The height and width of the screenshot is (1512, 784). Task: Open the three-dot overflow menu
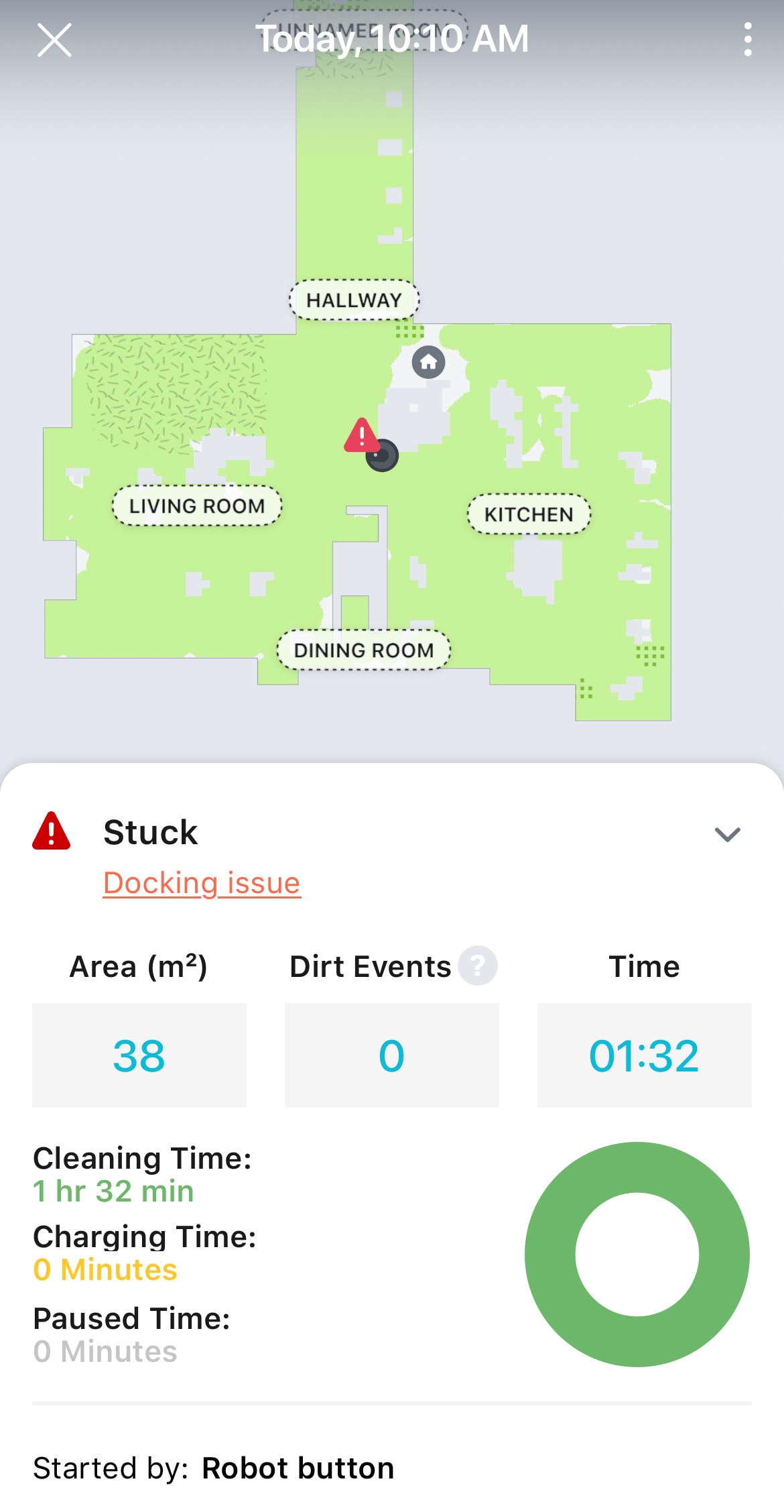[748, 40]
